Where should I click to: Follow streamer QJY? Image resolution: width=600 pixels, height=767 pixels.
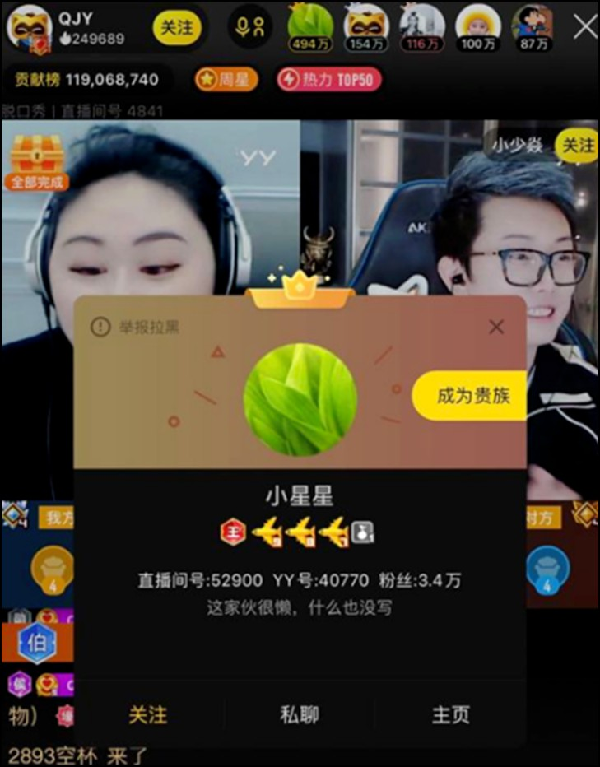coord(177,27)
